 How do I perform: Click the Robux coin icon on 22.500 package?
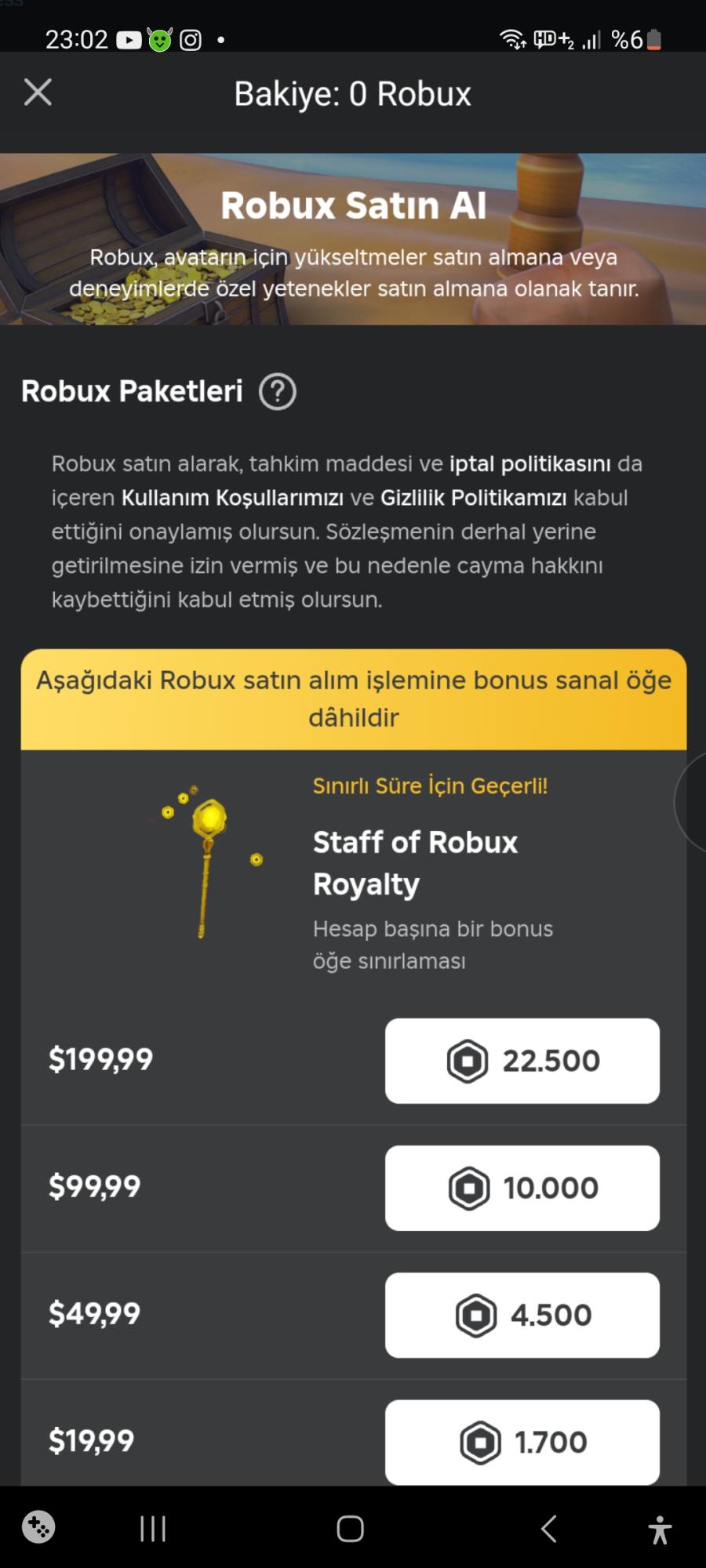[465, 1061]
